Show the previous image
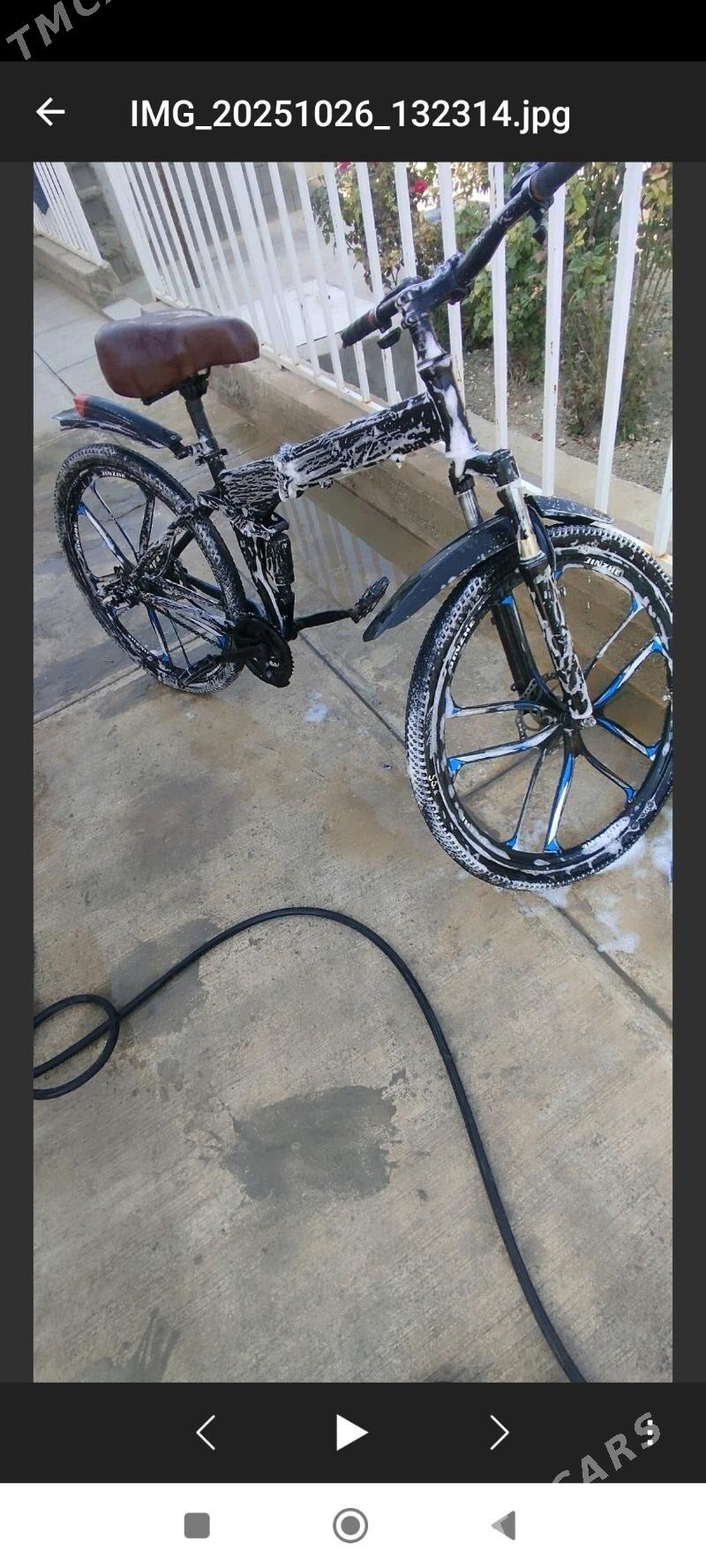This screenshot has height=1568, width=706. pyautogui.click(x=206, y=1432)
